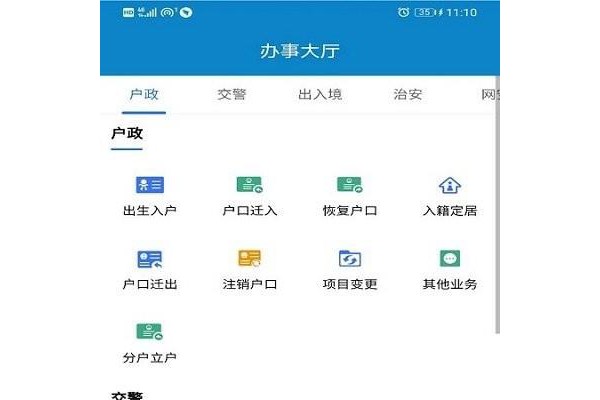The width and height of the screenshot is (600, 400).
Task: Open 出生入户 service
Action: (150, 196)
